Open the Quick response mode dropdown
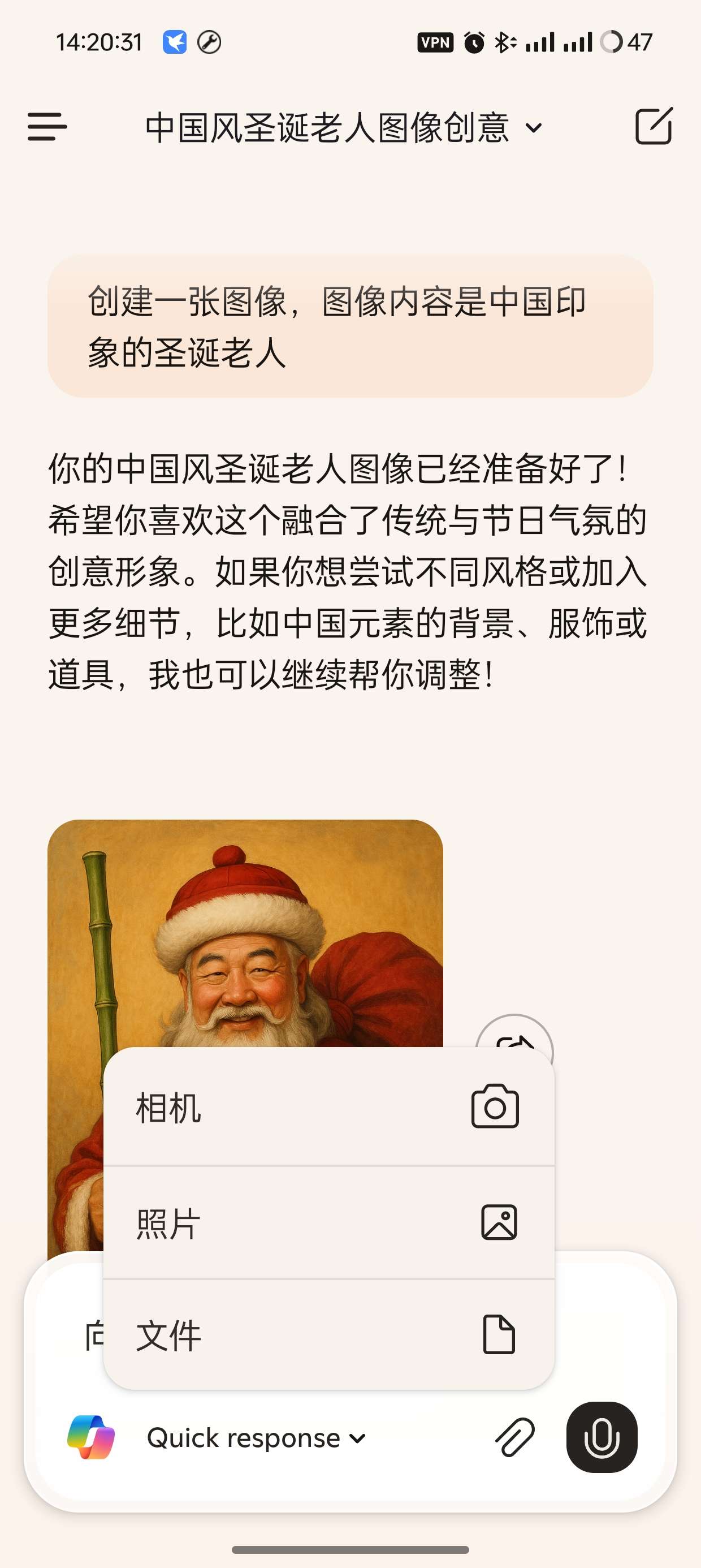701x1568 pixels. tap(256, 1438)
